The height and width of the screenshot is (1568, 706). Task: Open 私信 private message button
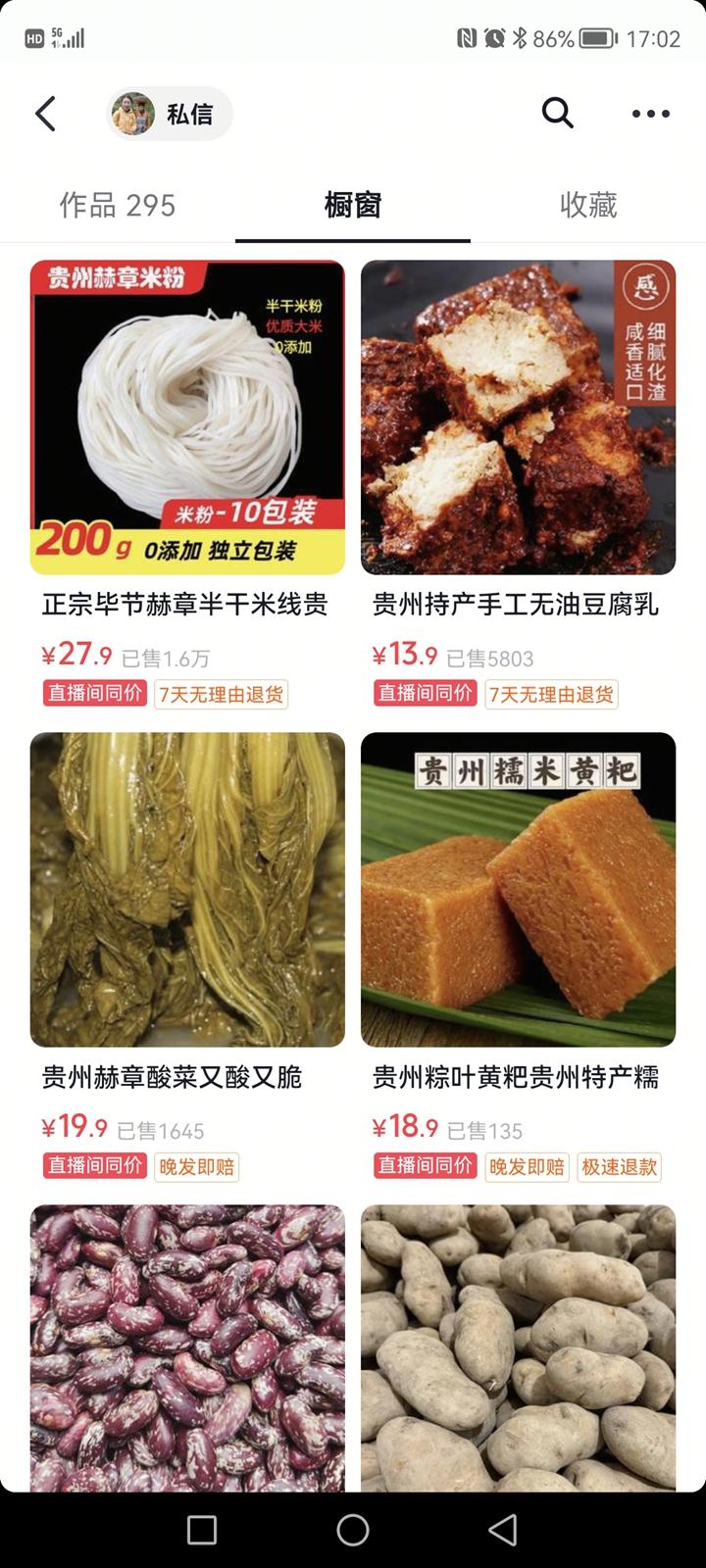(x=169, y=114)
